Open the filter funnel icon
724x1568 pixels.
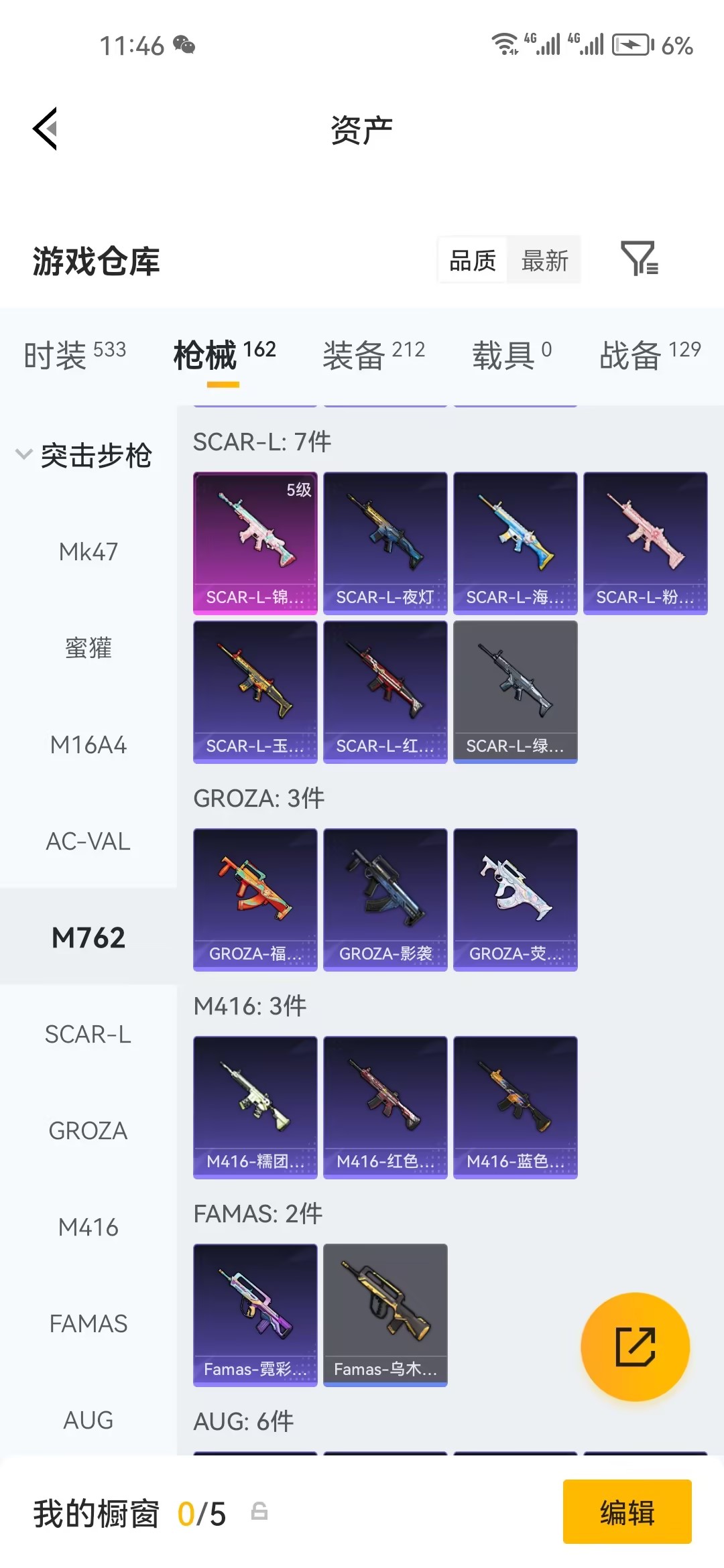pyautogui.click(x=639, y=259)
